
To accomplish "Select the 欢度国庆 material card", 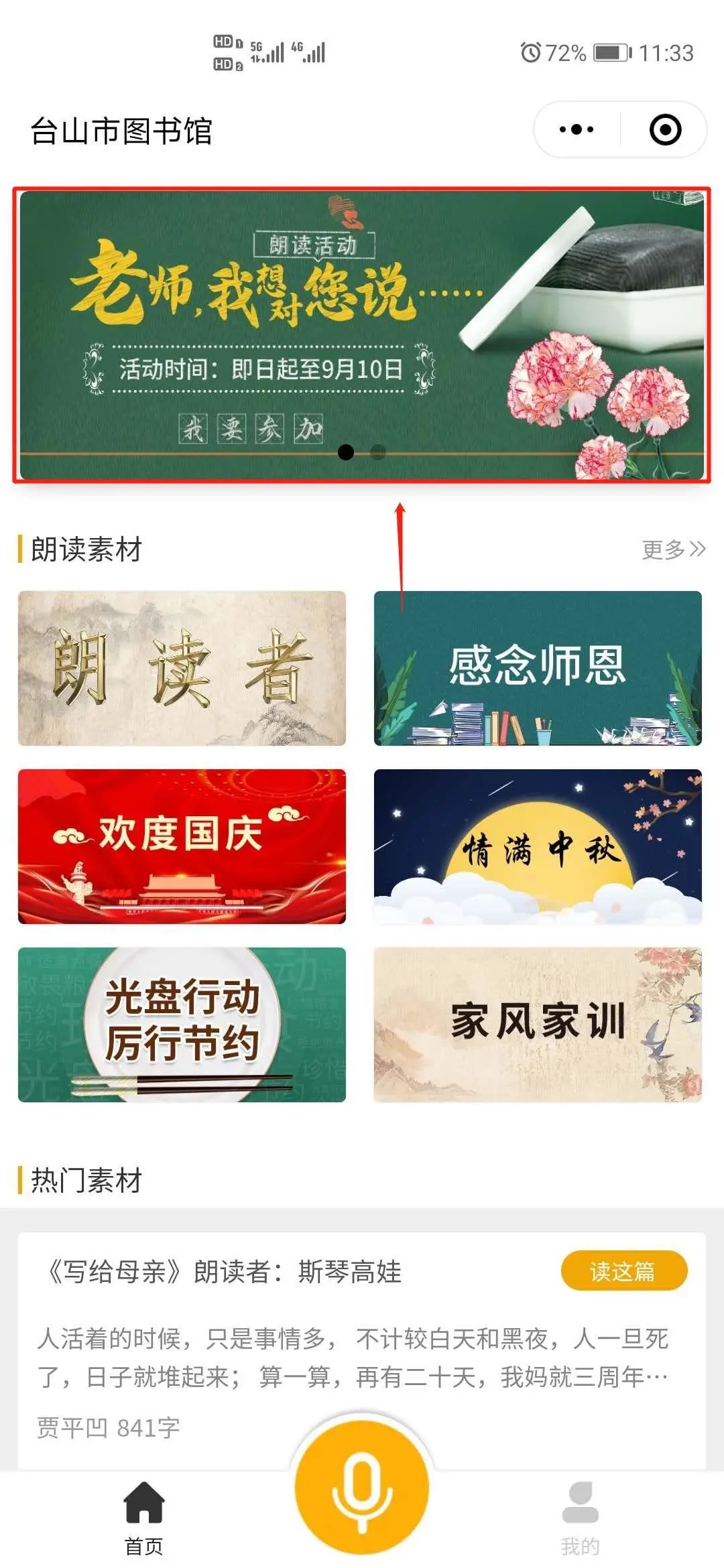I will pyautogui.click(x=182, y=846).
